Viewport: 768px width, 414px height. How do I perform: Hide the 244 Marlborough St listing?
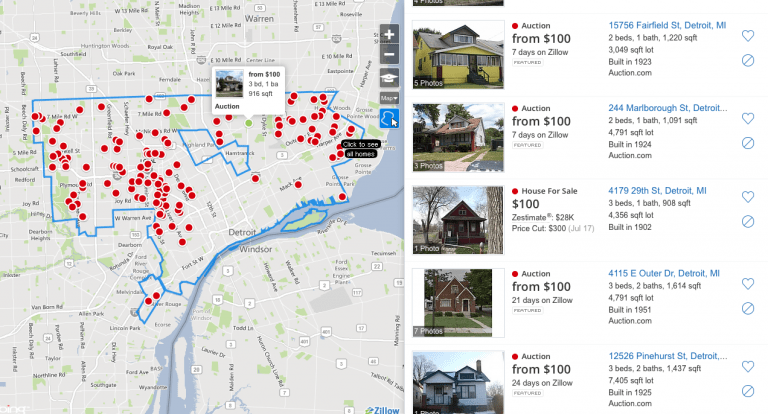(x=747, y=143)
